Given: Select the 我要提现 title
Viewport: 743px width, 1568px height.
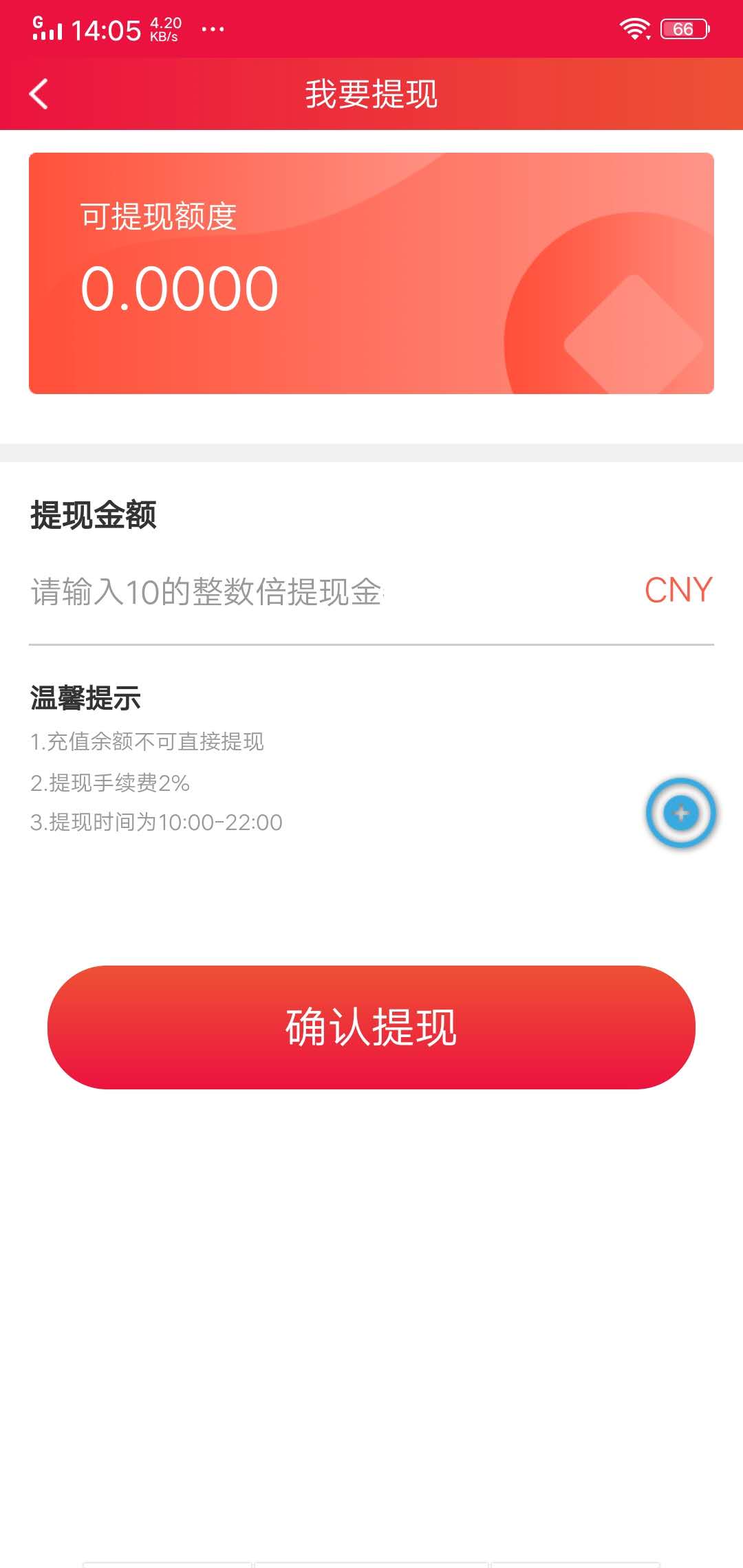Looking at the screenshot, I should coord(371,94).
